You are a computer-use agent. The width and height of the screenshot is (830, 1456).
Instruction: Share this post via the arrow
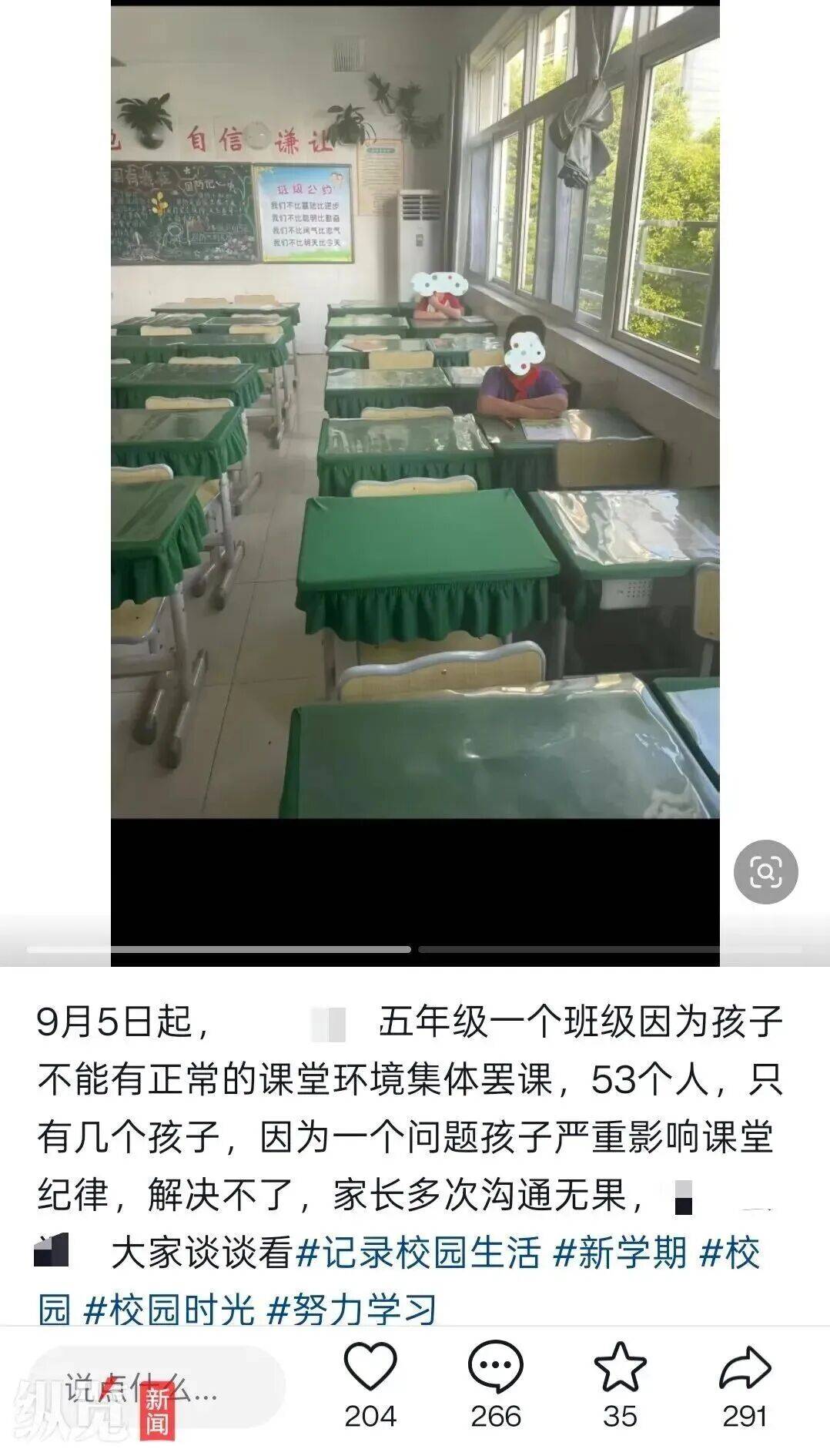745,1367
